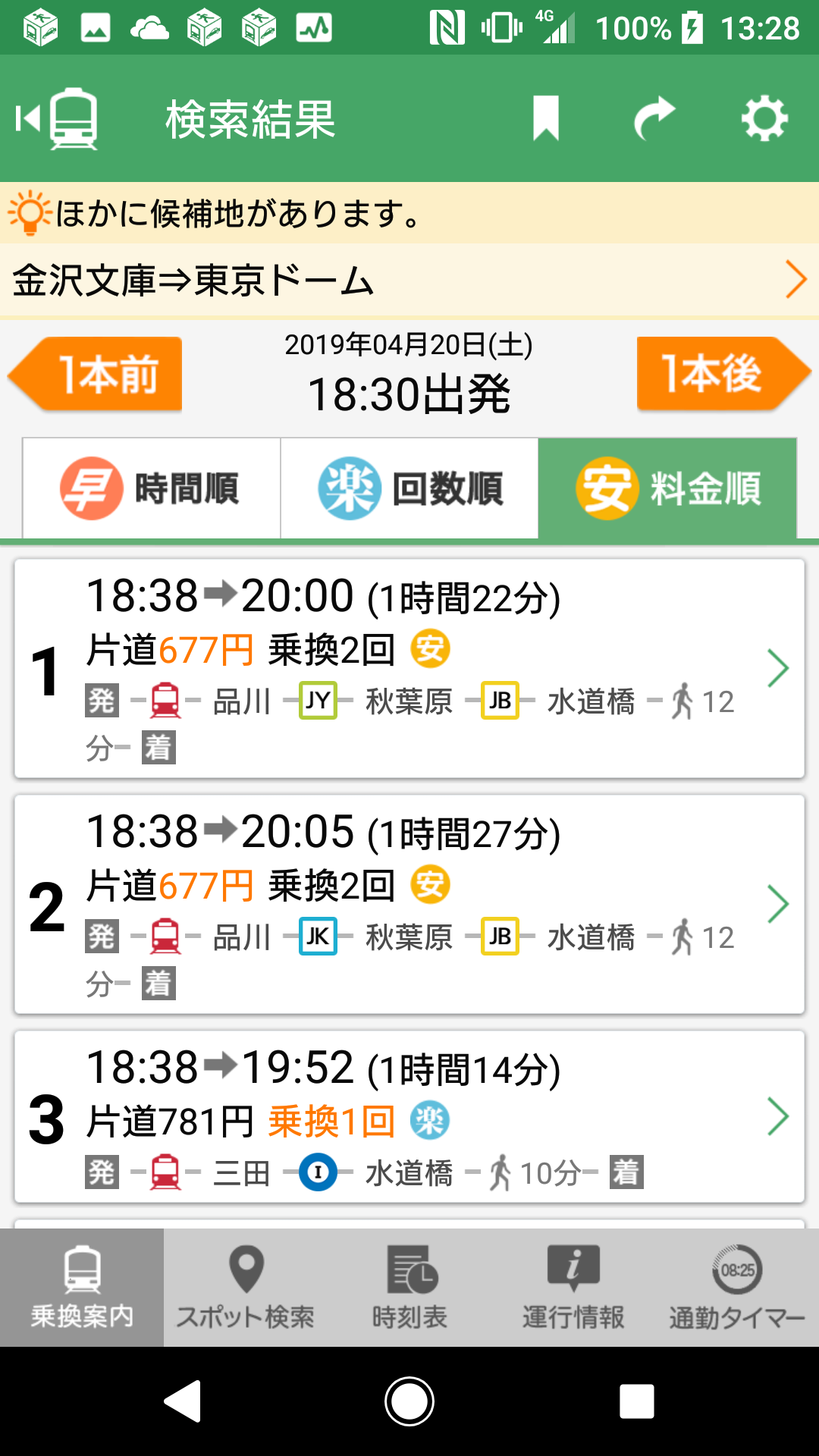Viewport: 819px width, 1456px height.
Task: Open route 3 arriving at 19:52
Action: click(x=409, y=1116)
